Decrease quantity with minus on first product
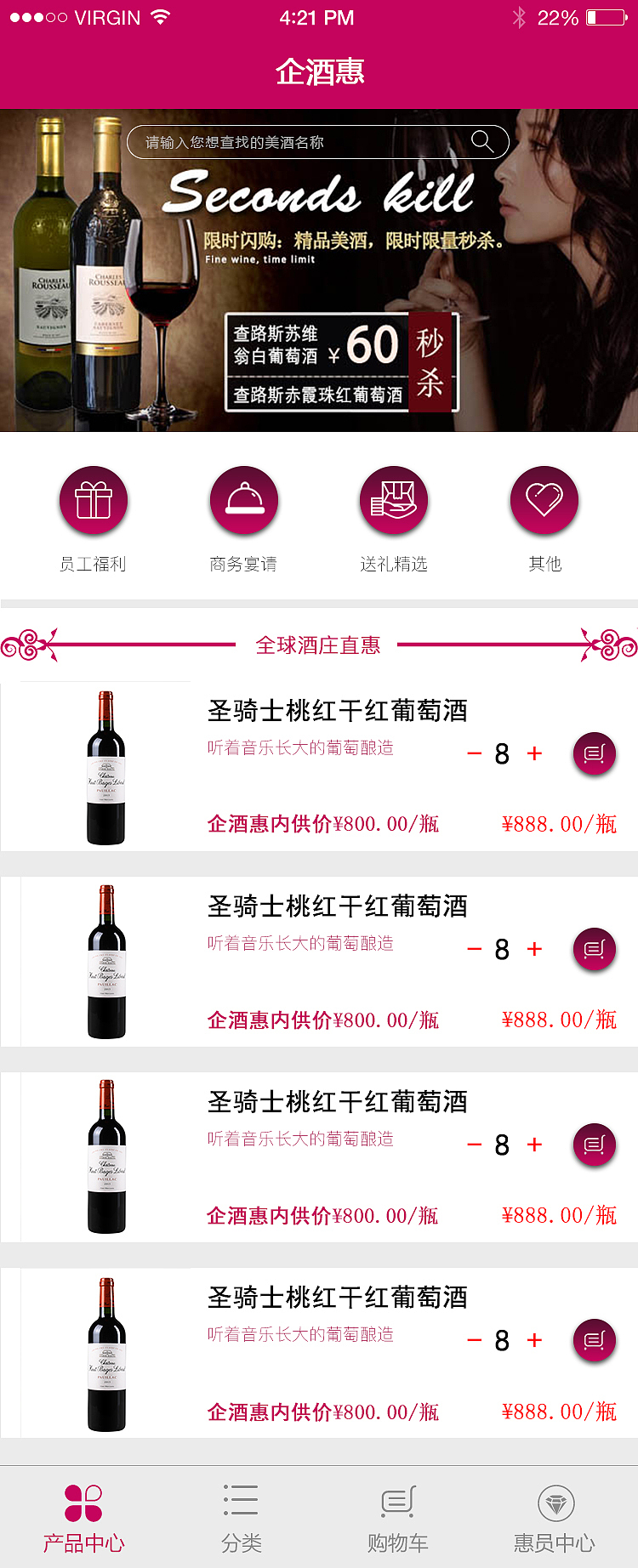Screen dimensions: 638x1568 474,753
